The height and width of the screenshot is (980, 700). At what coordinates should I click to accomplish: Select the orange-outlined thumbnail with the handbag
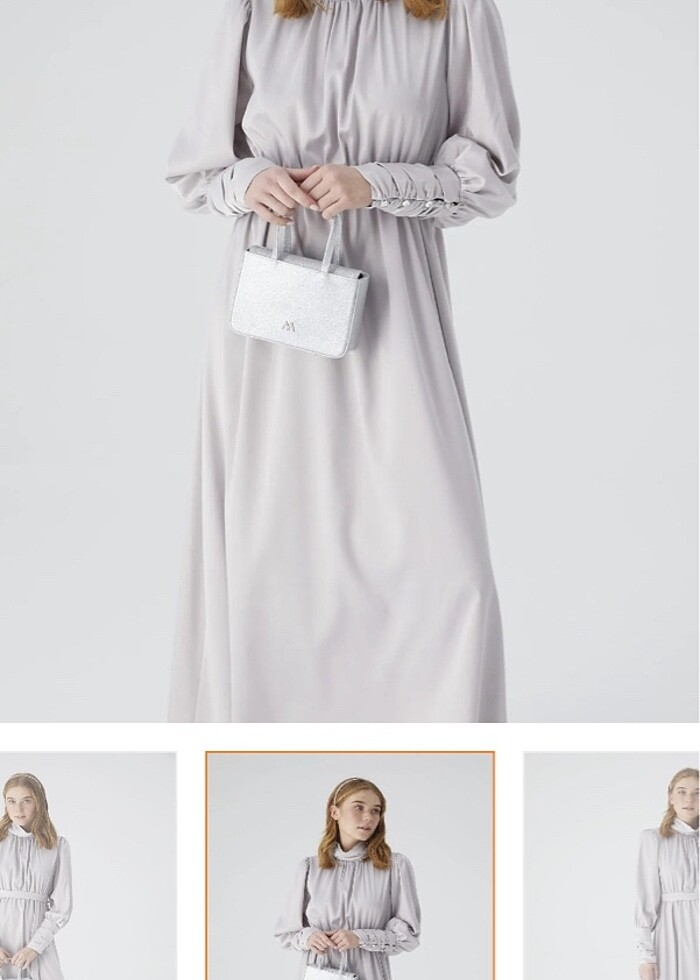350,866
